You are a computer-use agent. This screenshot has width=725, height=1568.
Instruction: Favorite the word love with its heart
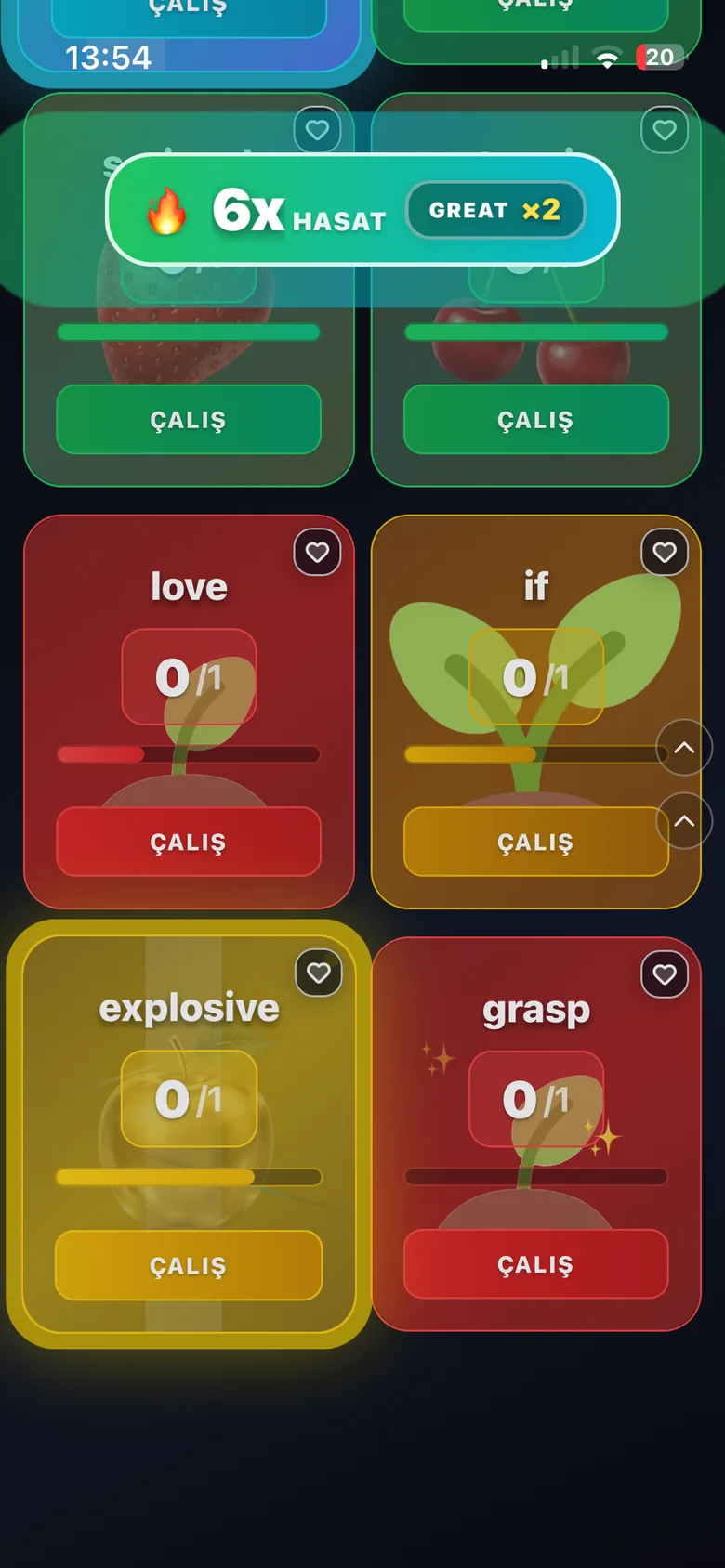pos(317,553)
